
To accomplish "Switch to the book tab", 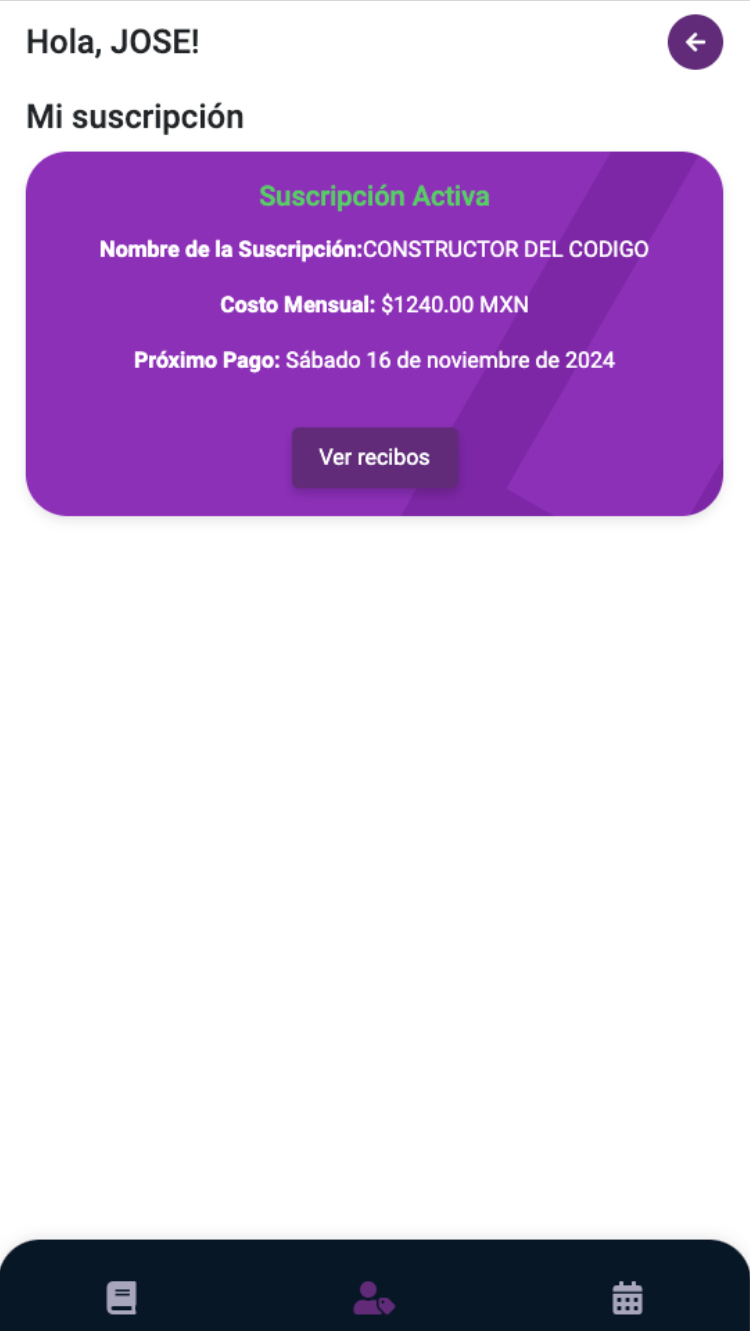I will tap(122, 1298).
